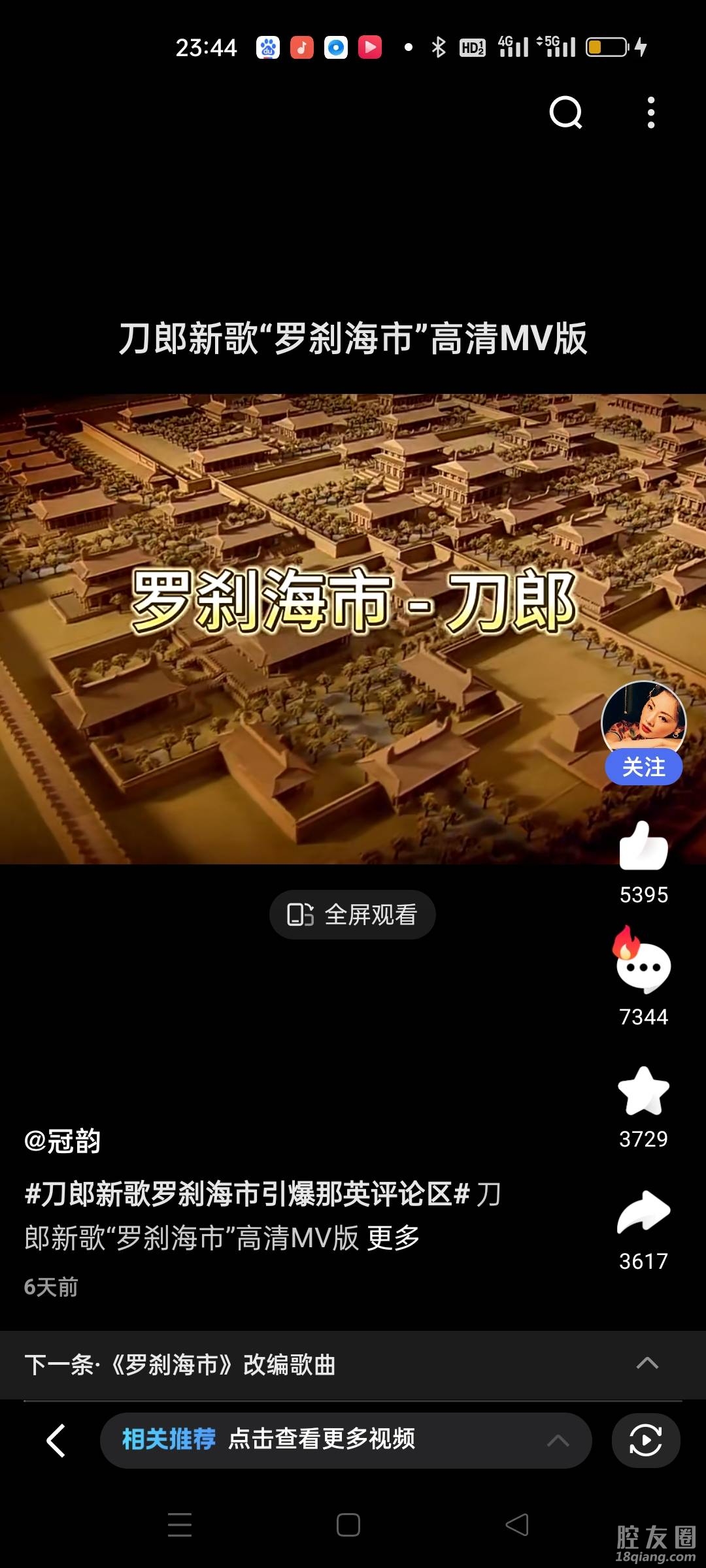Favorite the video with the star
This screenshot has width=706, height=1568.
(643, 1090)
